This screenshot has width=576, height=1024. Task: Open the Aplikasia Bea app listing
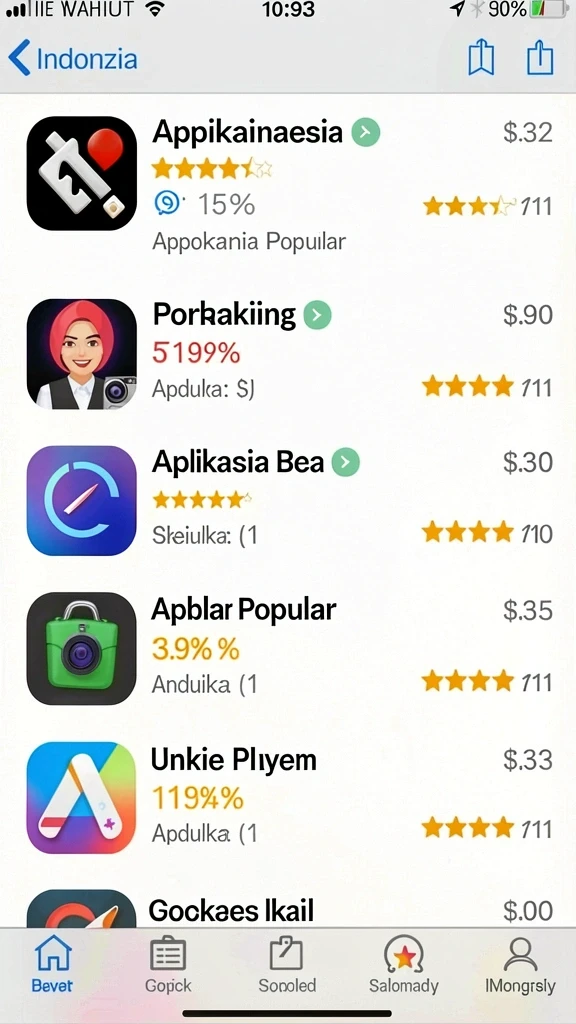point(288,500)
